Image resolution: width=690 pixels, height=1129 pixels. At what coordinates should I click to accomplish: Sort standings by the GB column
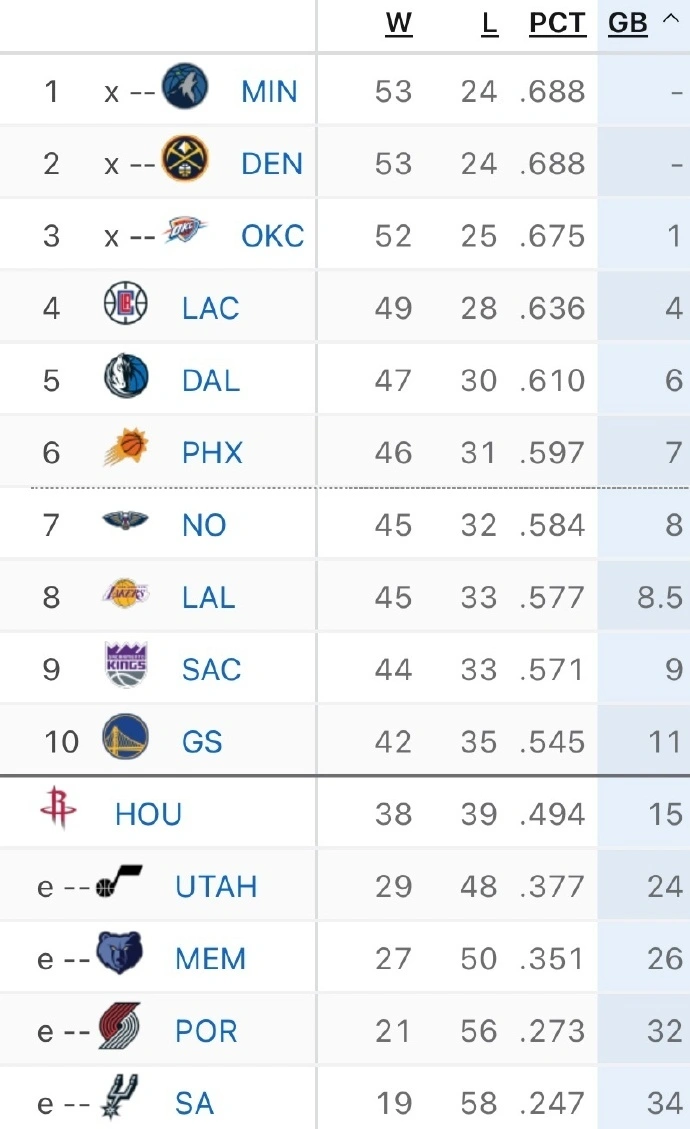pyautogui.click(x=627, y=24)
